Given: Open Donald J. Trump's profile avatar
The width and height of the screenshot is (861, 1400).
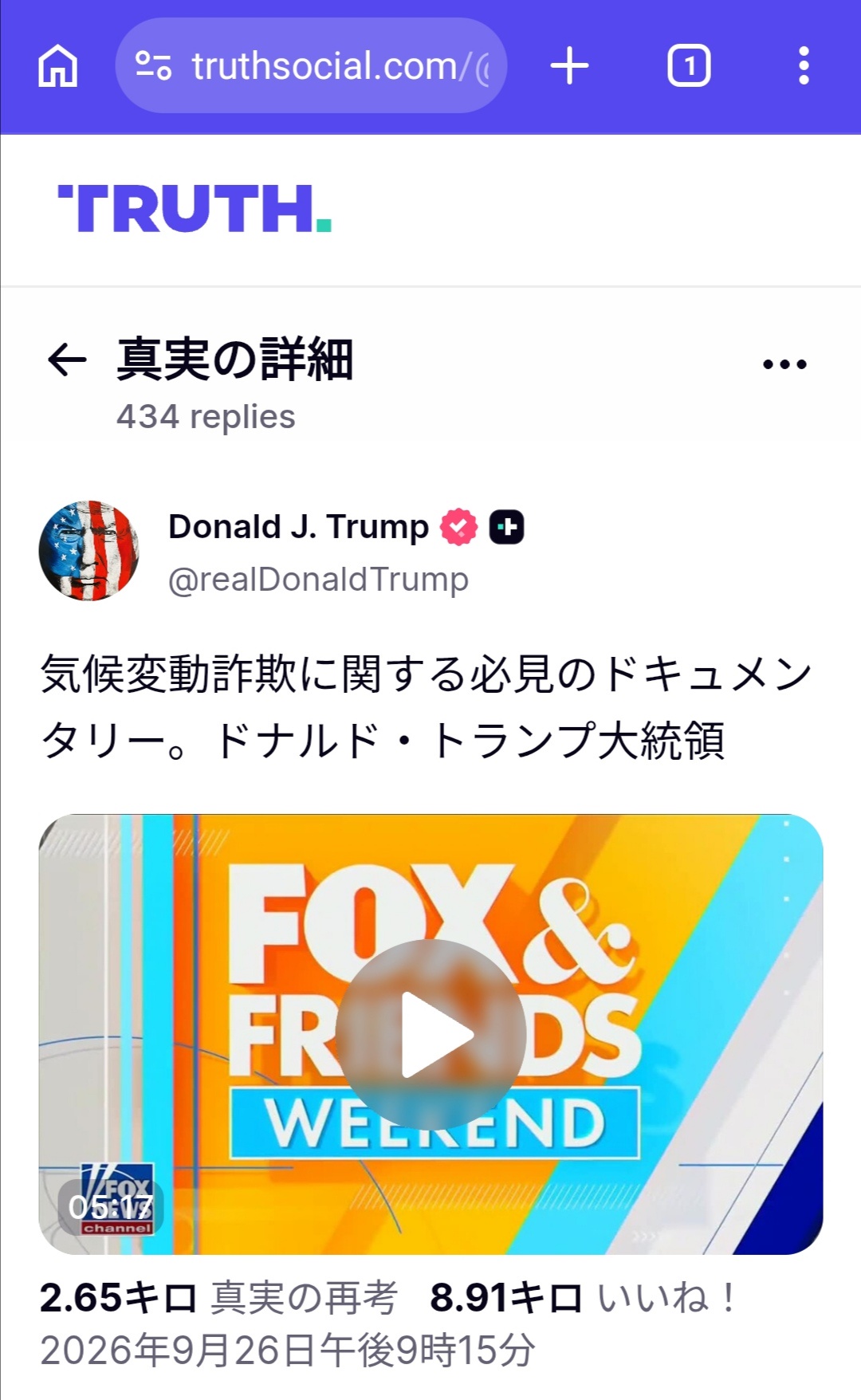Looking at the screenshot, I should coord(88,550).
